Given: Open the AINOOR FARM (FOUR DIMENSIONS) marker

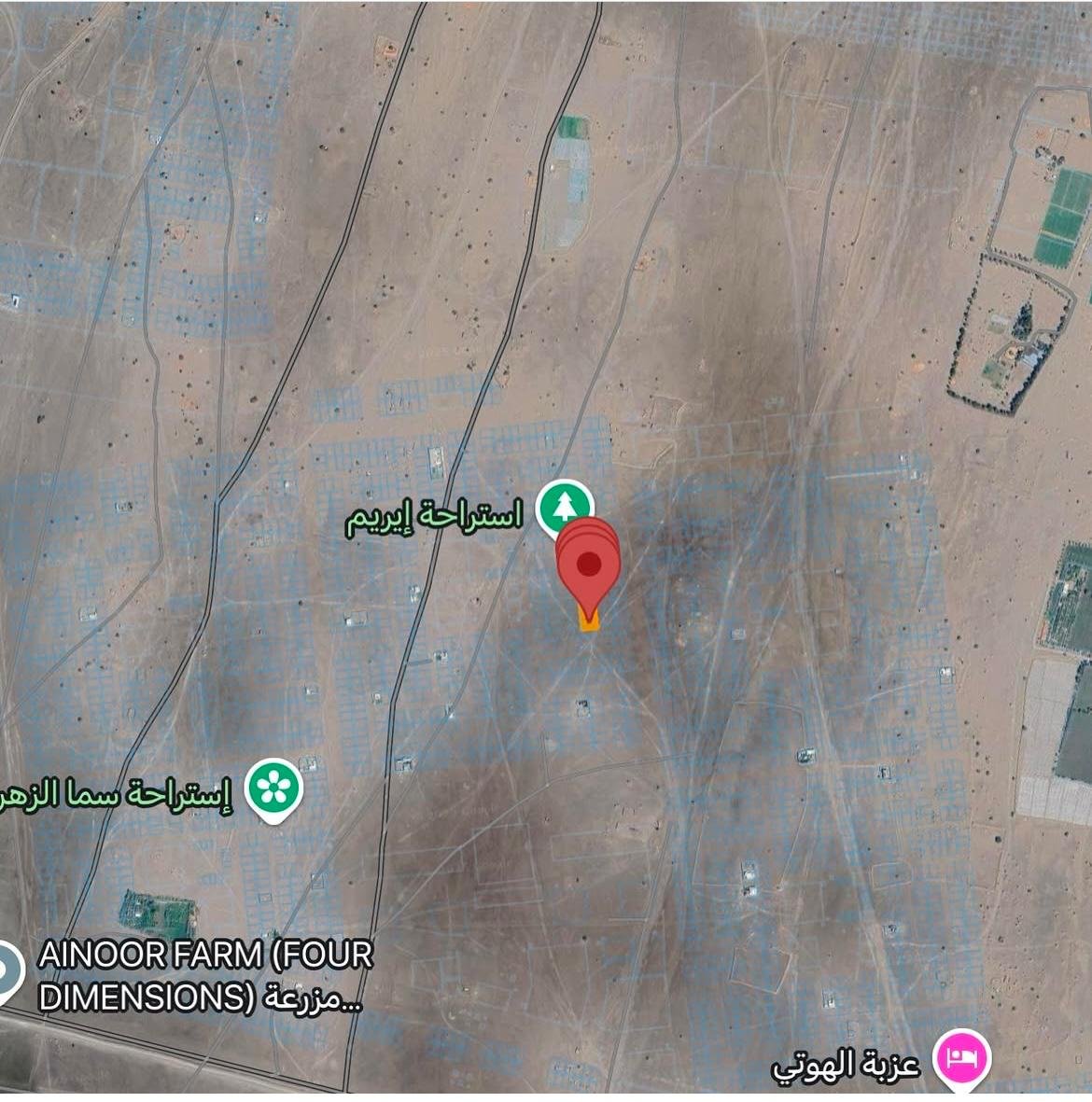Looking at the screenshot, I should pos(6,972).
